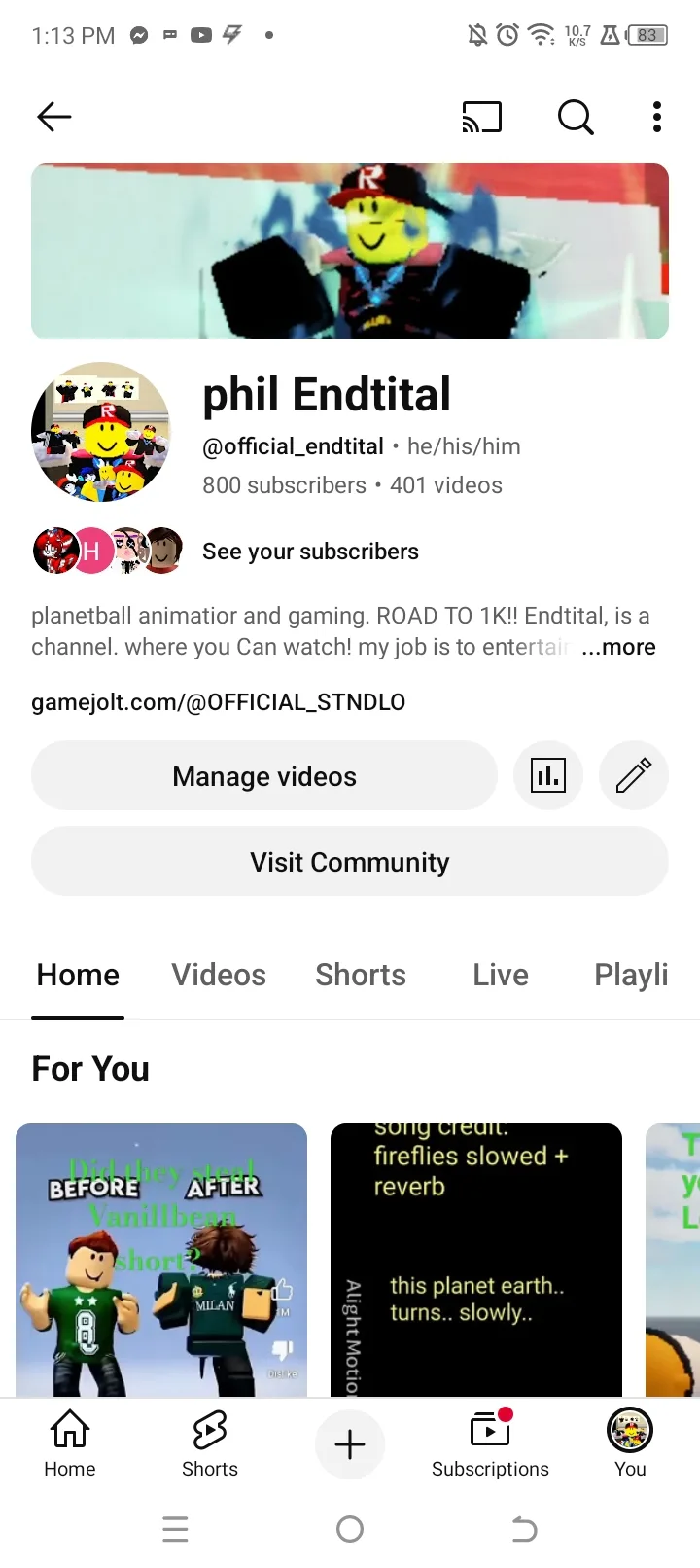Visit Community page
700x1568 pixels.
tap(350, 862)
